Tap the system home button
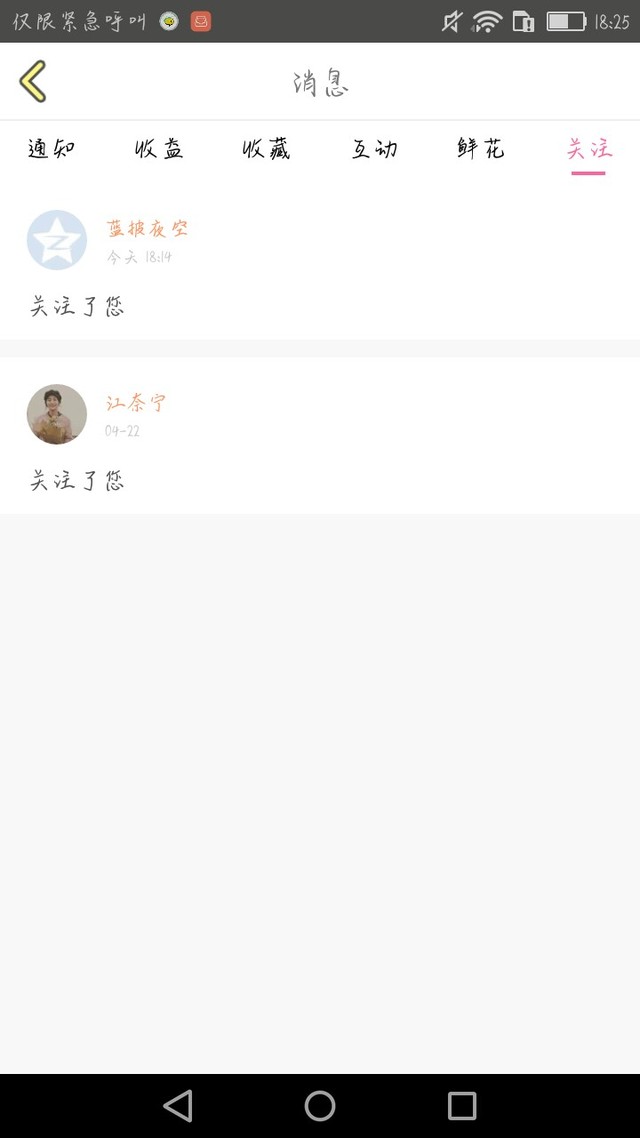The image size is (640, 1138). pyautogui.click(x=320, y=1105)
